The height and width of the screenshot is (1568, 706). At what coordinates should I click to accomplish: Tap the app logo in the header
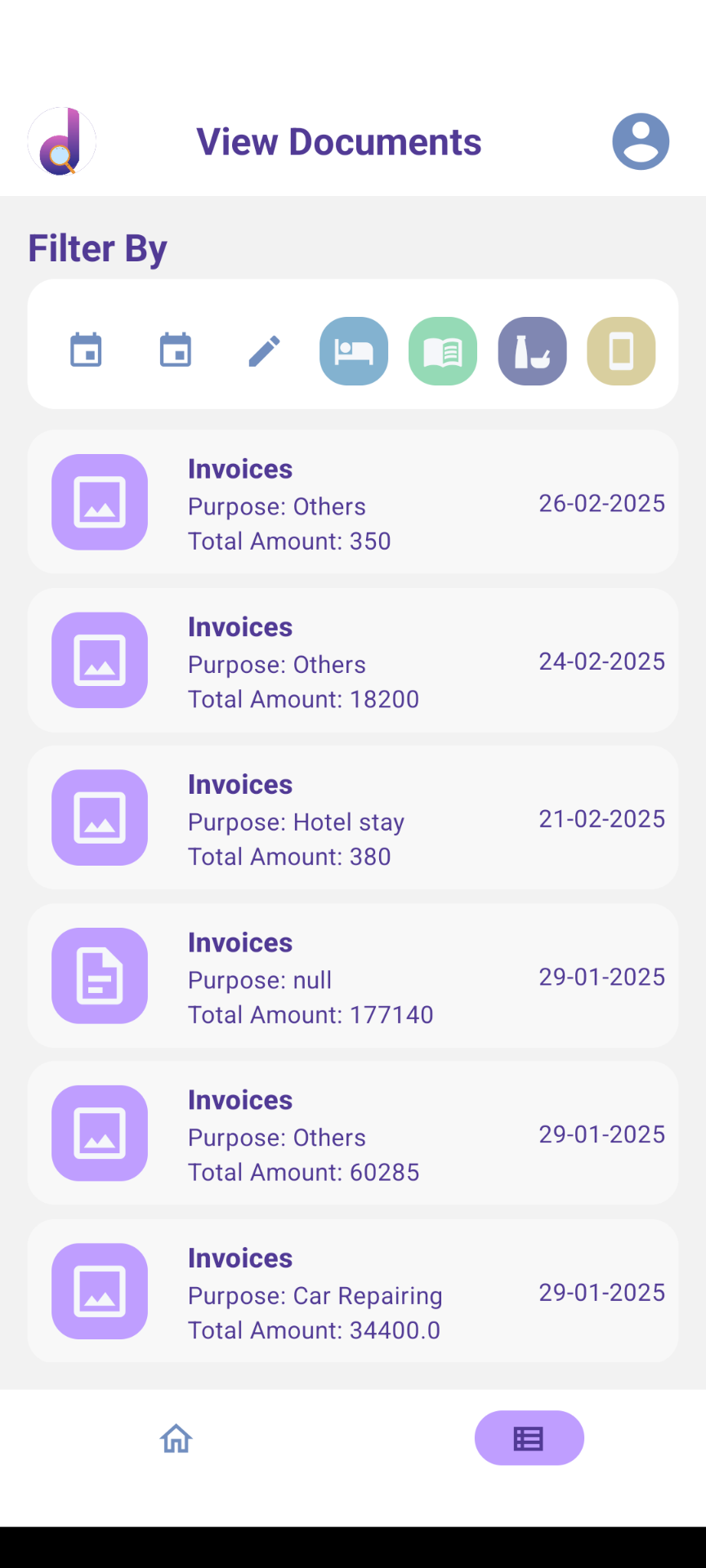click(61, 140)
